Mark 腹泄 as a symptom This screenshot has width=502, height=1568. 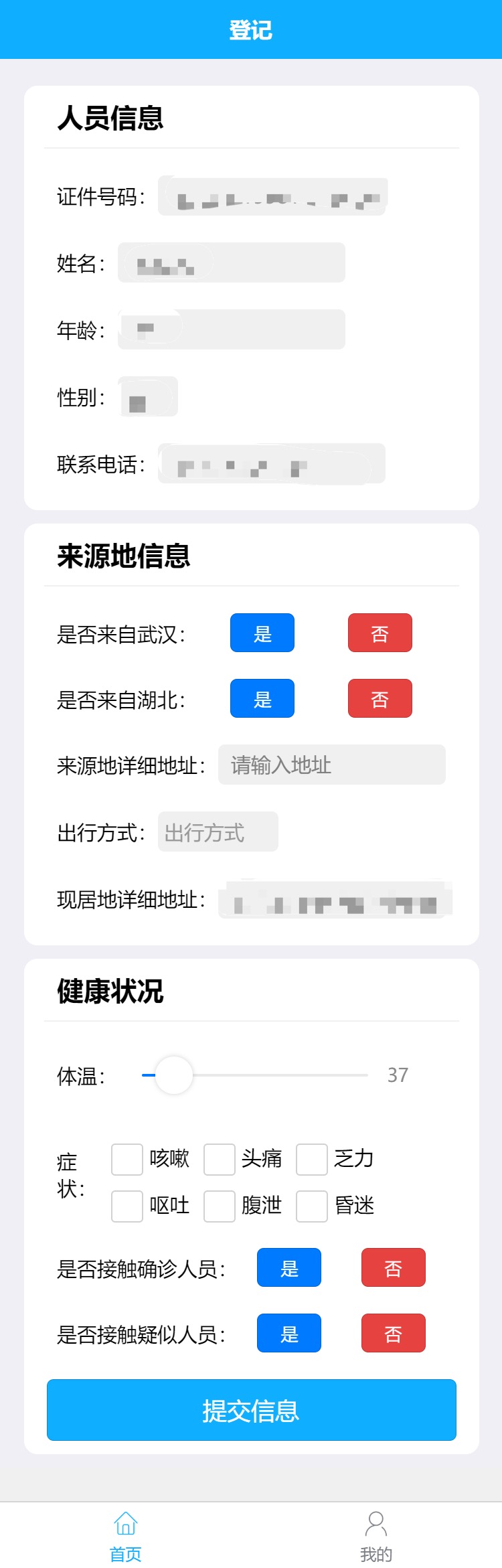(x=220, y=1206)
